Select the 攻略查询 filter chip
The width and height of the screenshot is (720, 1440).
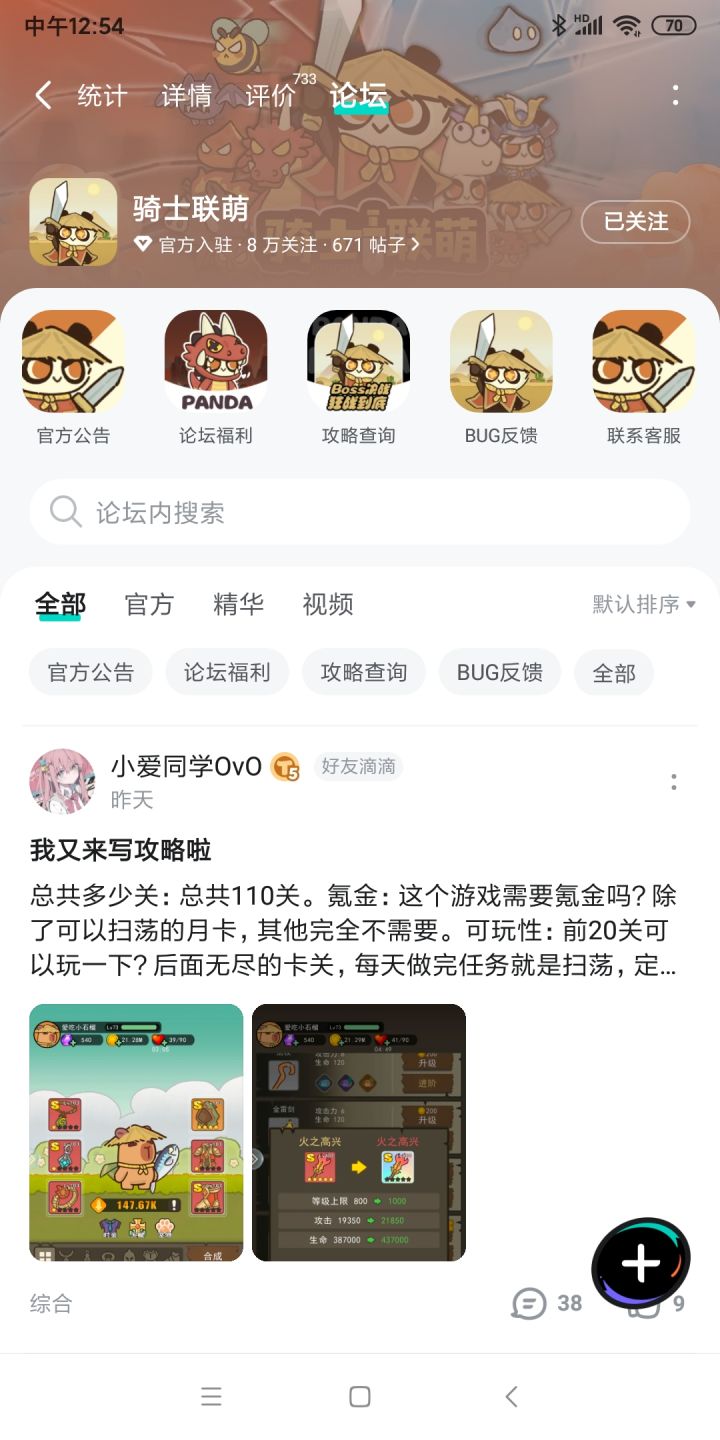click(x=363, y=672)
